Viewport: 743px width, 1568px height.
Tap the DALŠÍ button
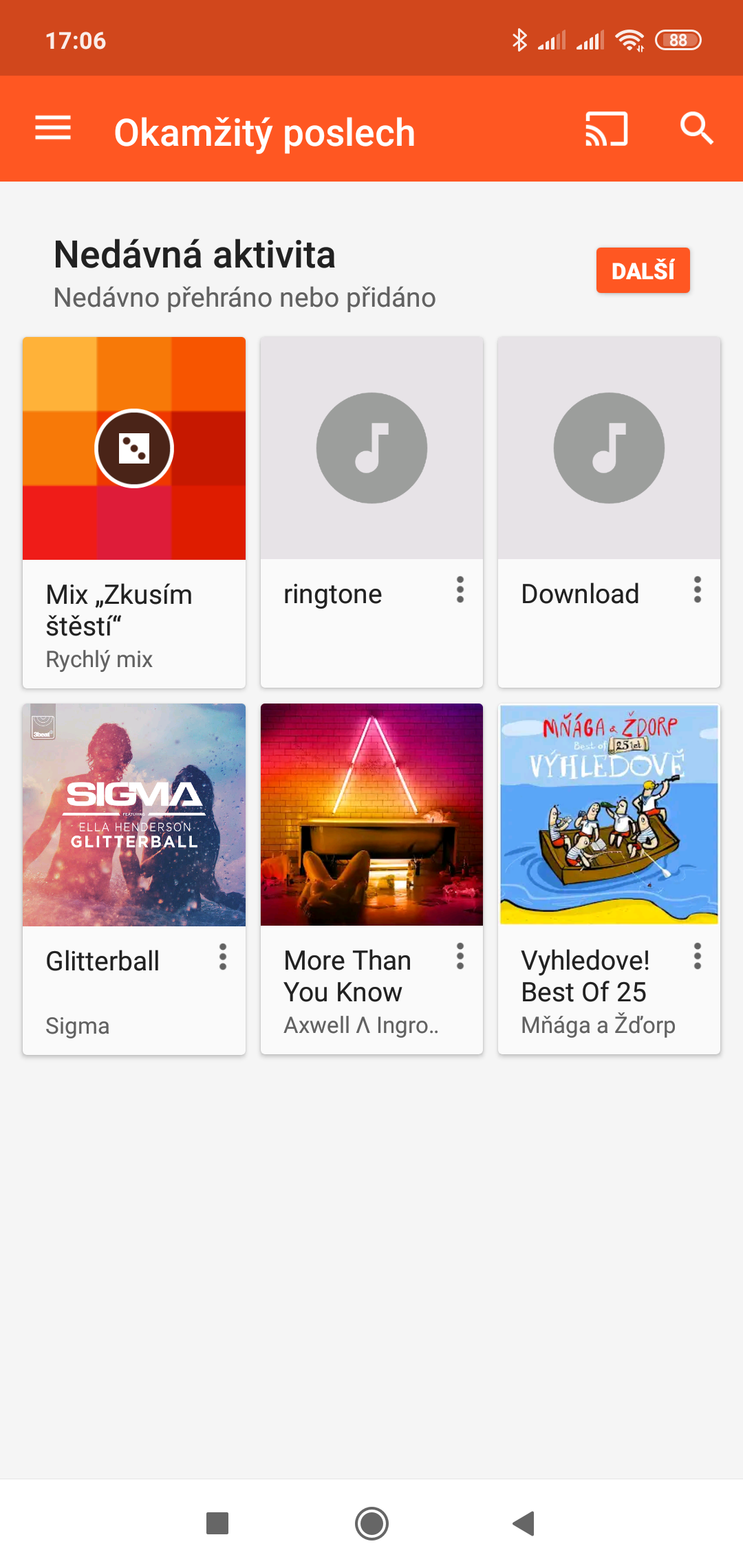click(643, 270)
